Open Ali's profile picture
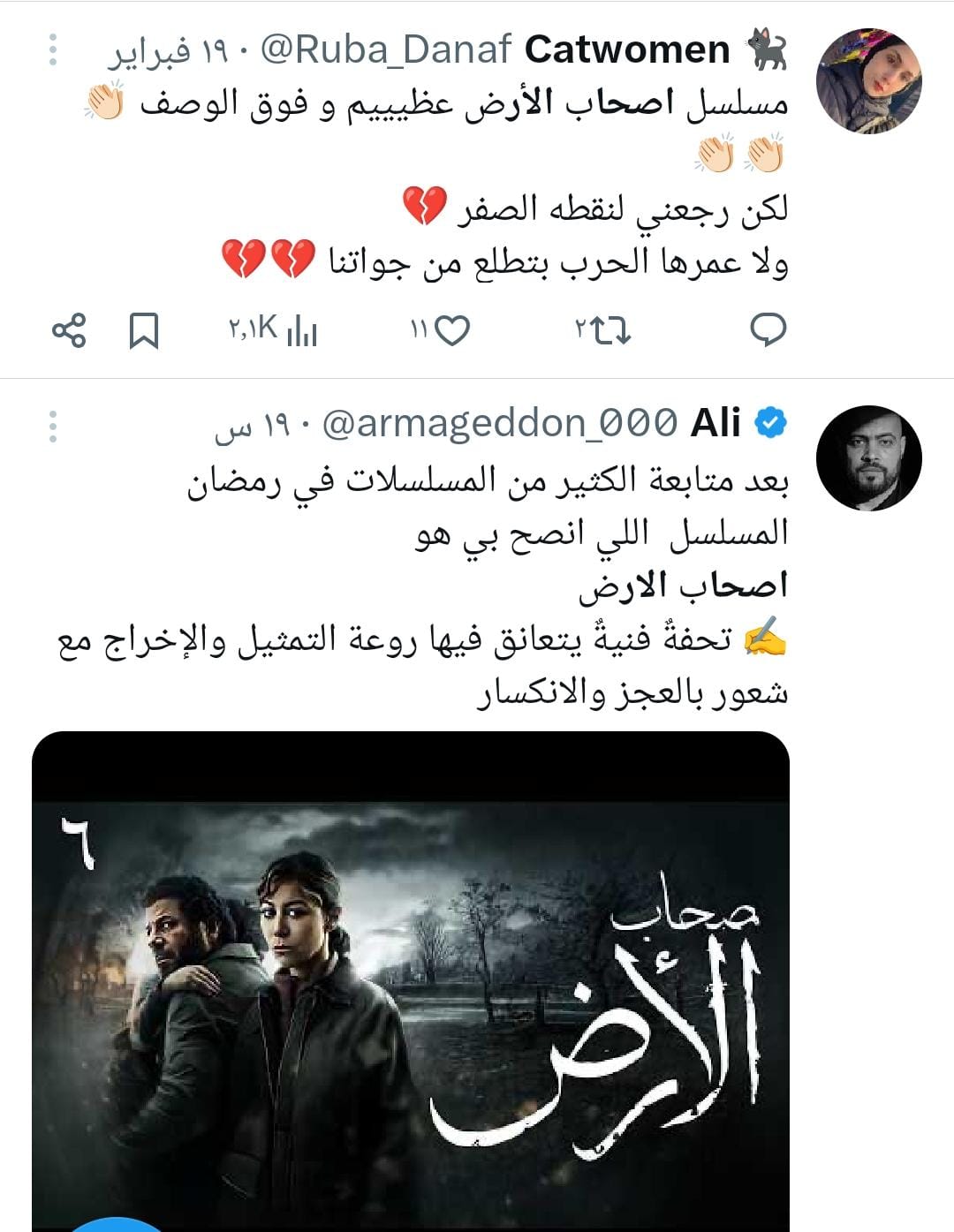The width and height of the screenshot is (954, 1232). coord(868,457)
